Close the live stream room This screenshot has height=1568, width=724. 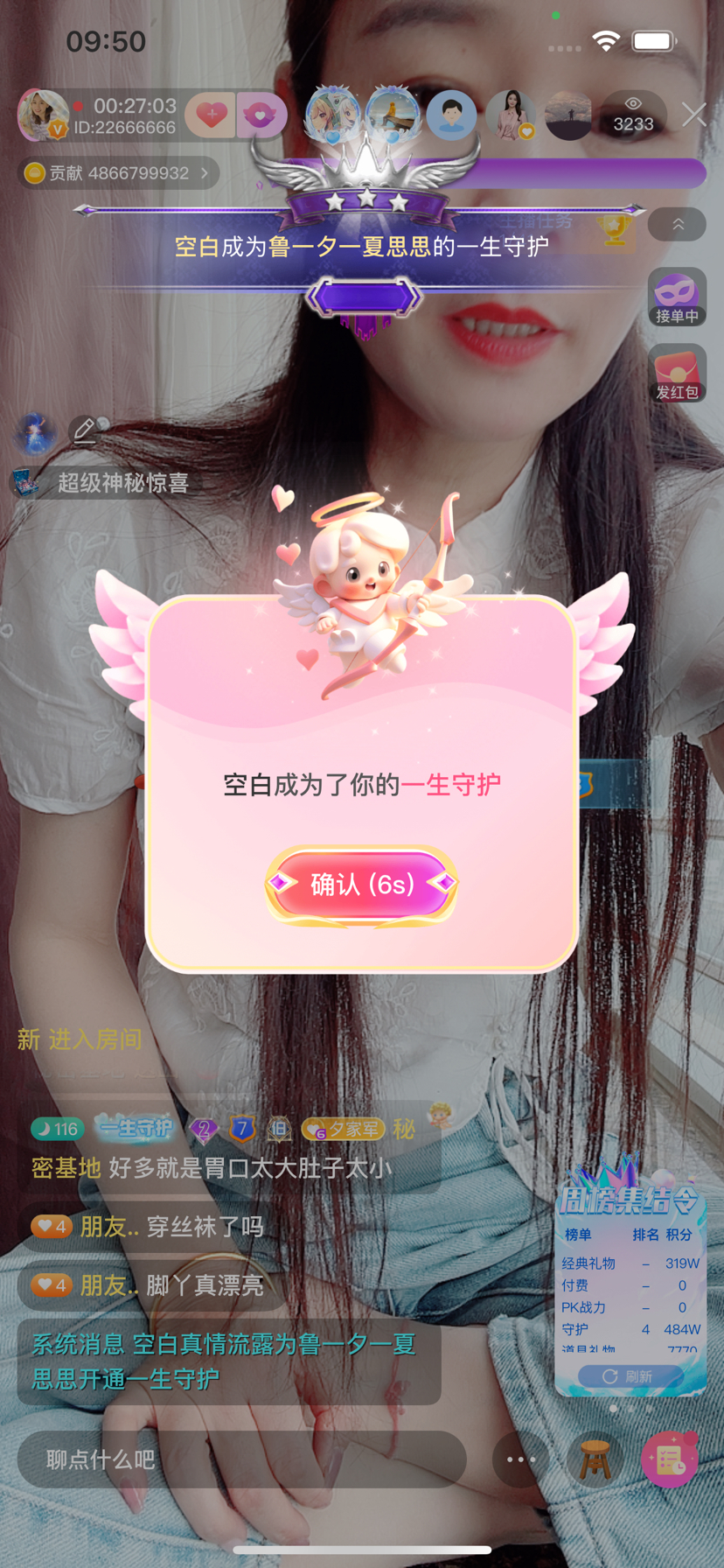pos(694,115)
